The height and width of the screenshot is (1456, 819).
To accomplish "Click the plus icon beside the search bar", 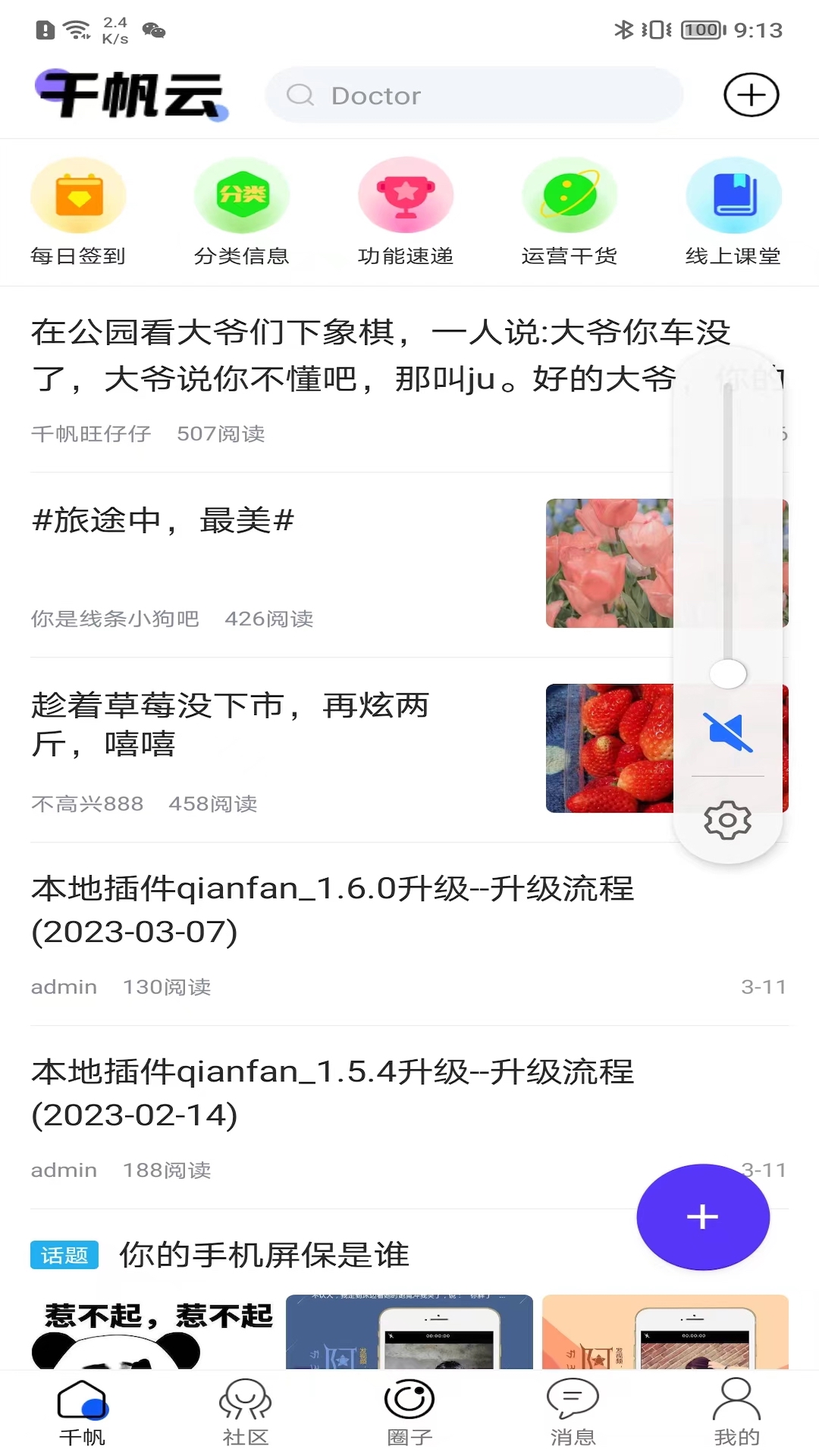I will (751, 94).
